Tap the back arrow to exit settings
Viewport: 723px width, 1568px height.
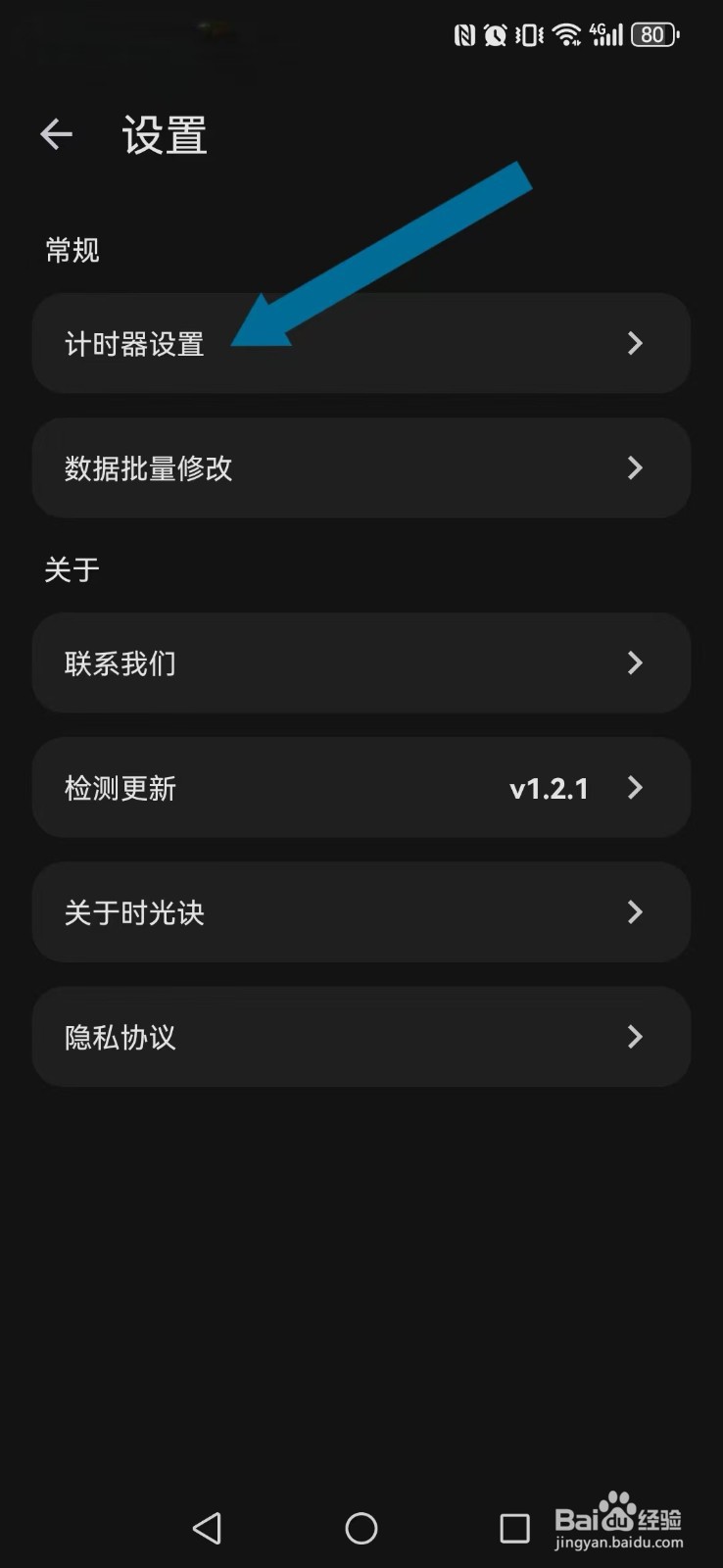coord(55,133)
